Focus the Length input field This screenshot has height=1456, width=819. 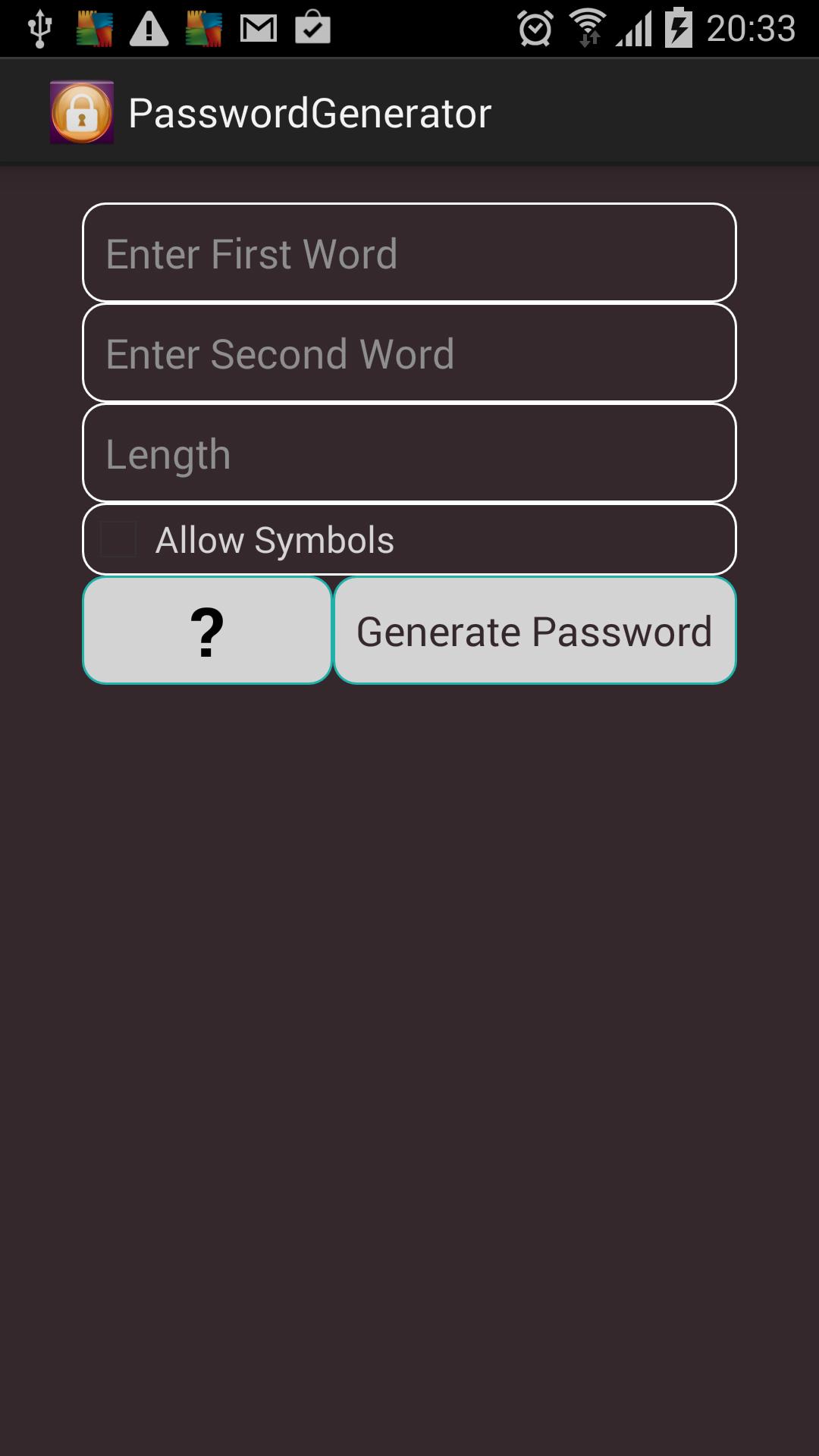[x=409, y=453]
